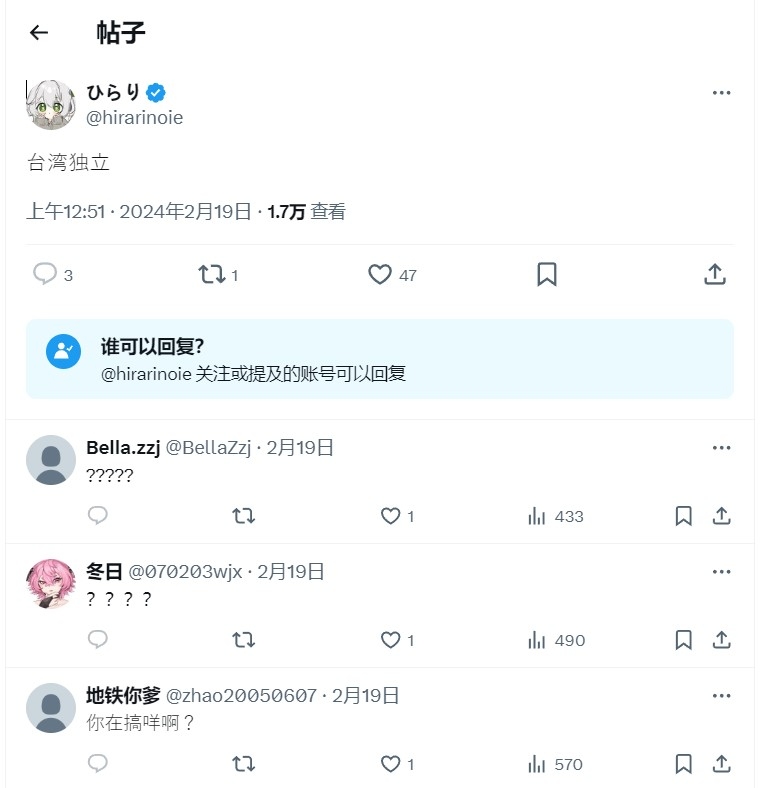Open ひらり's profile avatar
The image size is (781, 788).
(50, 105)
